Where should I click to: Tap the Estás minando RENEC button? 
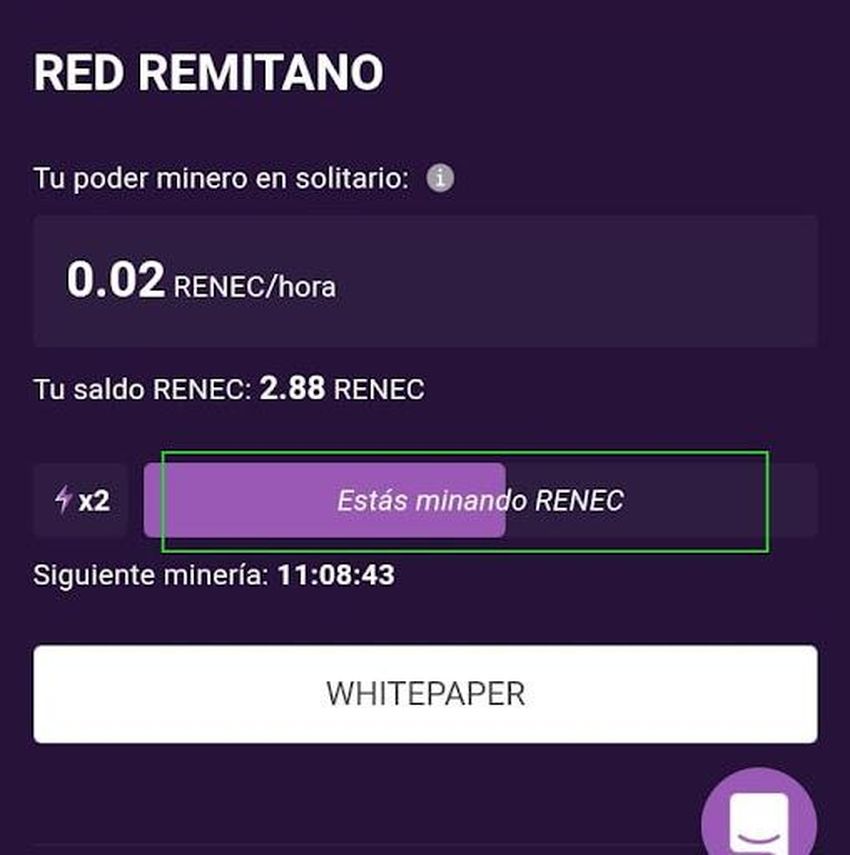[x=480, y=500]
